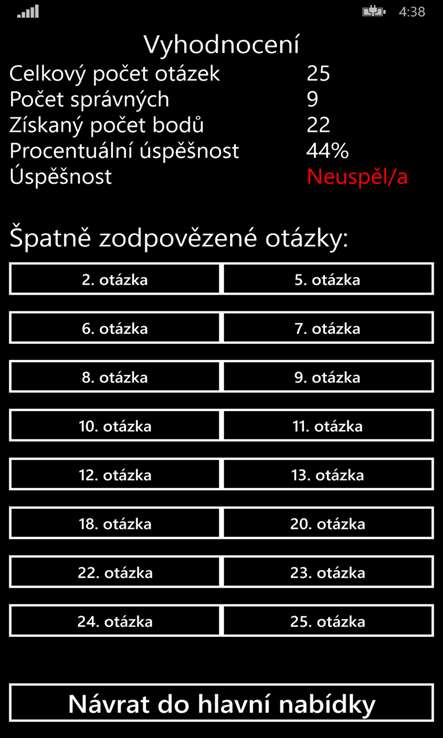Open 23. otázka
Screen dimensions: 443x738
click(x=328, y=573)
